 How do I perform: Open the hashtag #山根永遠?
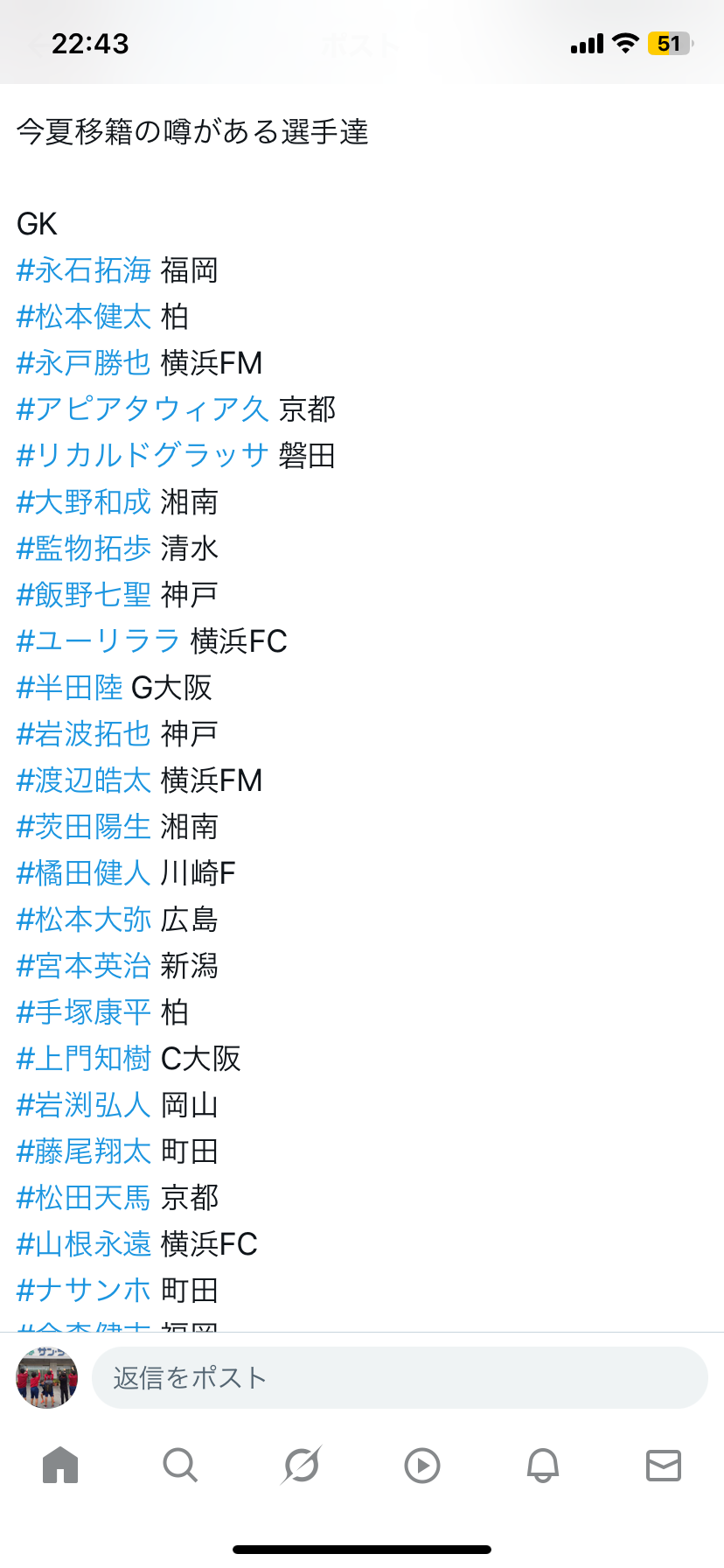click(84, 1244)
